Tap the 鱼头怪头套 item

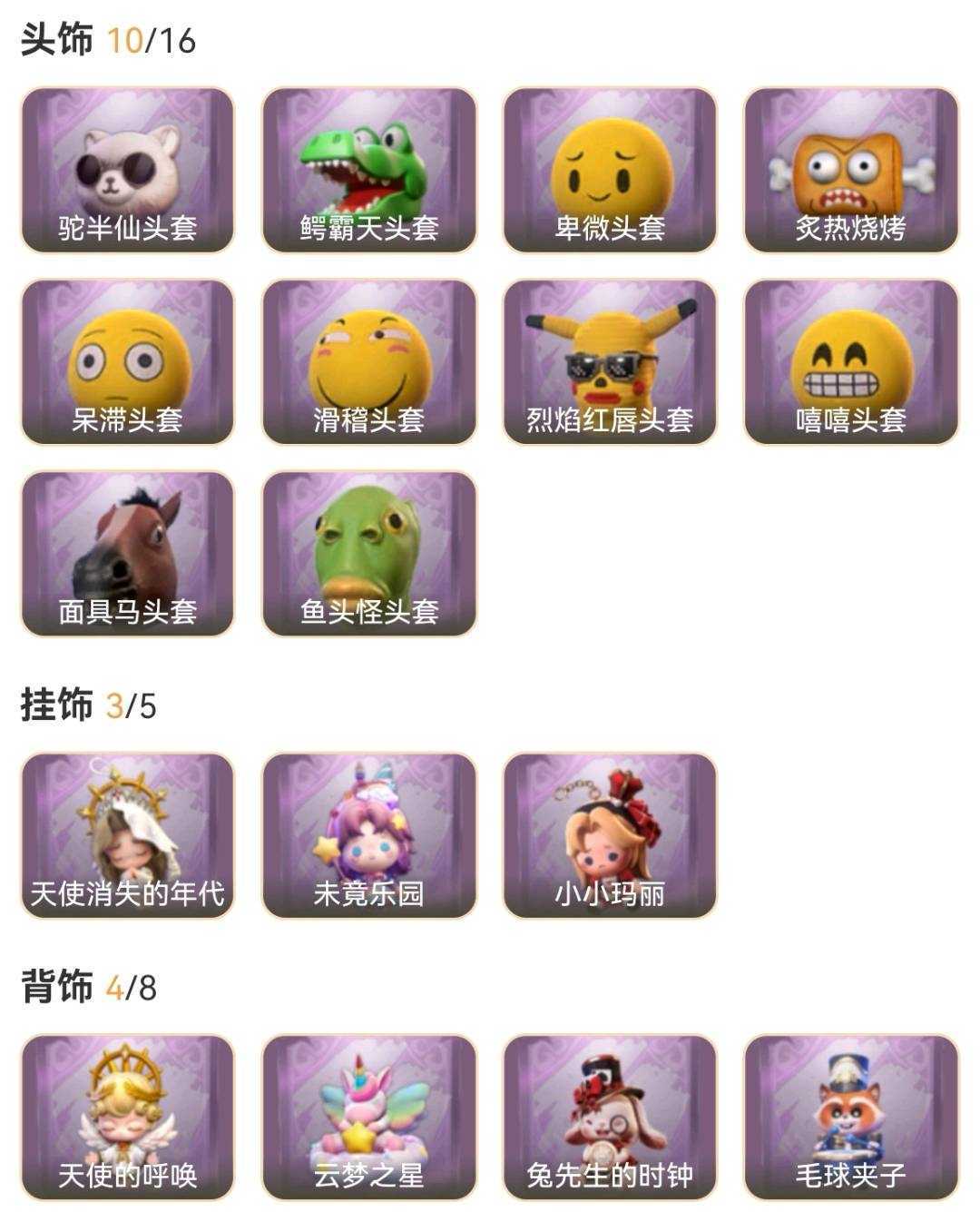point(368,553)
